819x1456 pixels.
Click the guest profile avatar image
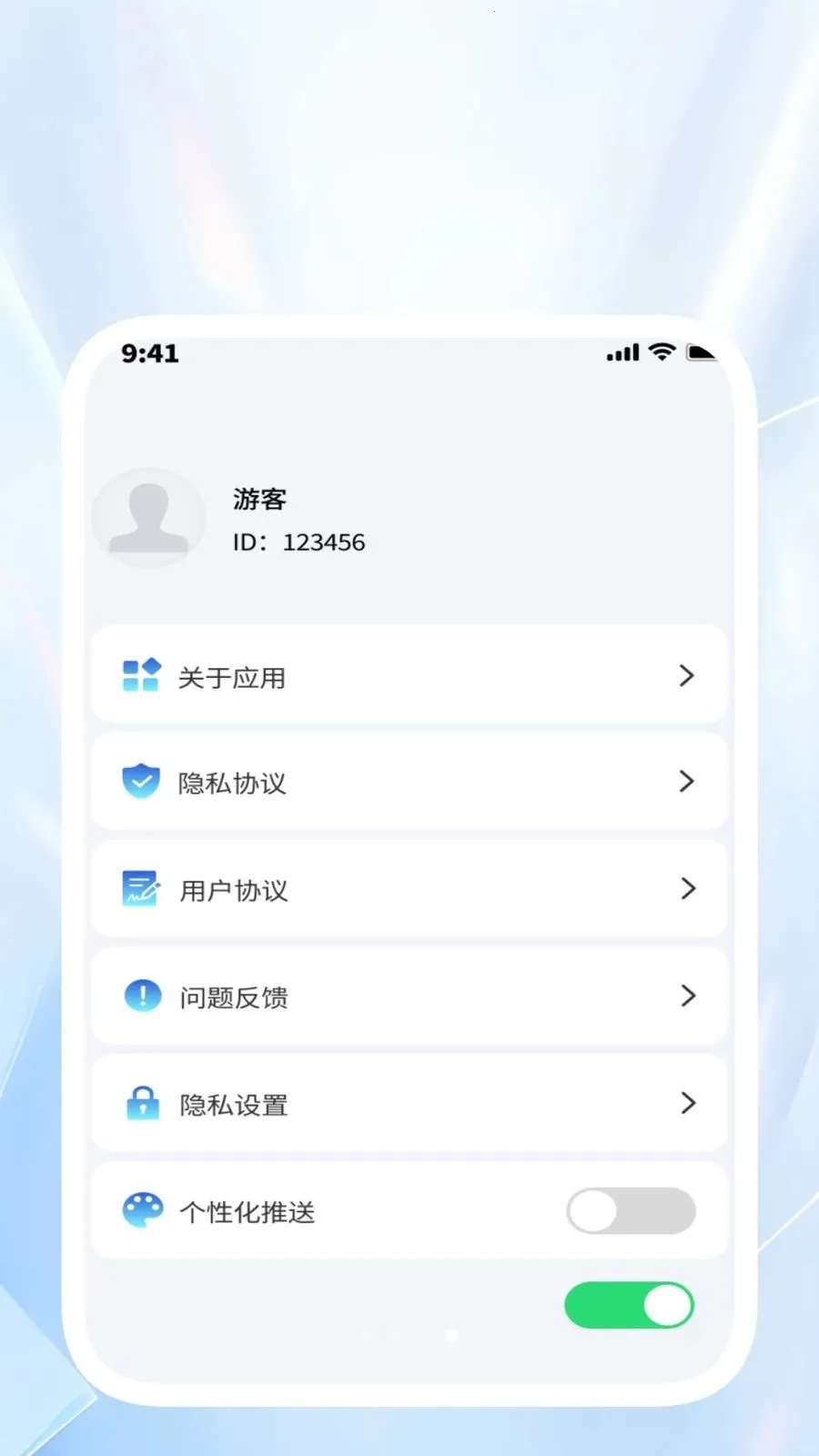[x=149, y=519]
